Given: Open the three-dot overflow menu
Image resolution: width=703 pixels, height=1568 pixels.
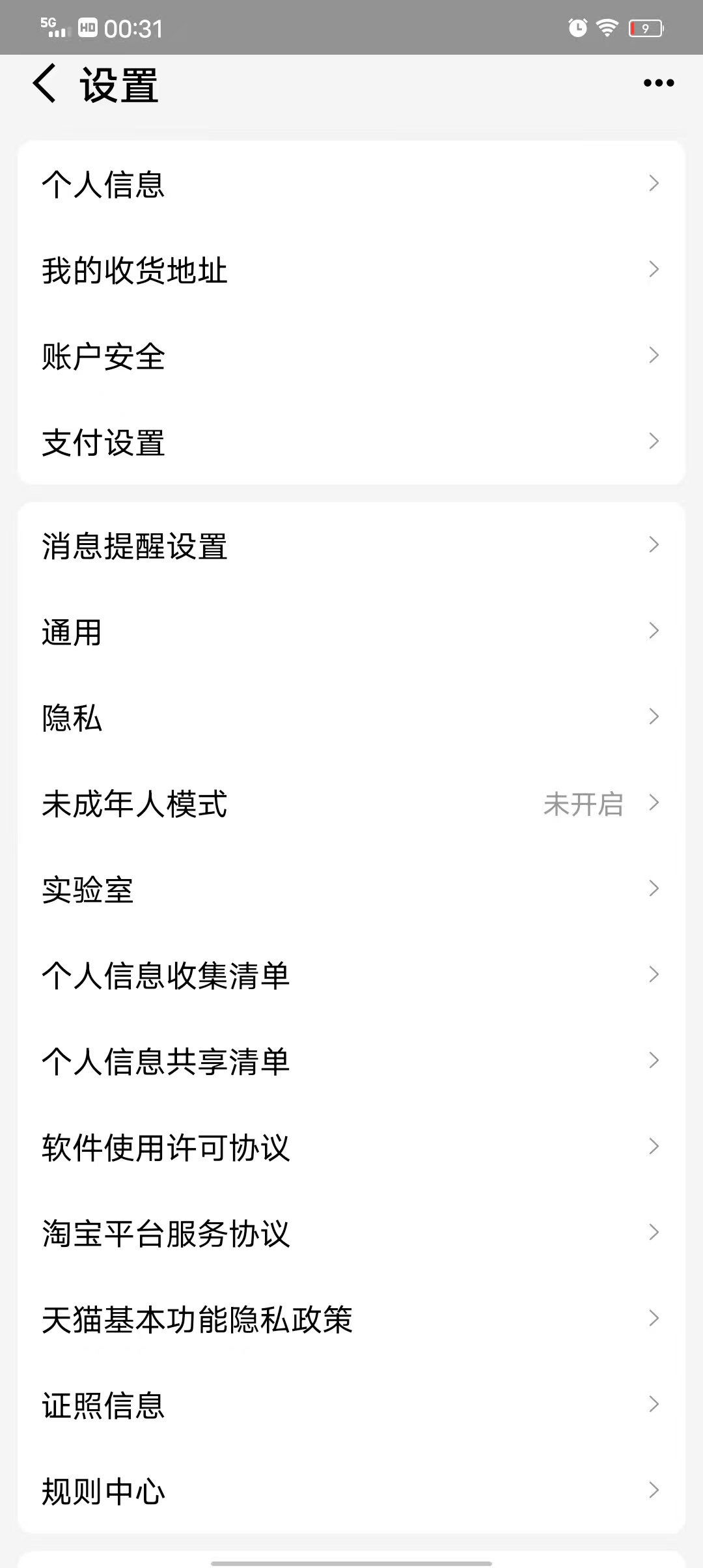Looking at the screenshot, I should (x=658, y=83).
